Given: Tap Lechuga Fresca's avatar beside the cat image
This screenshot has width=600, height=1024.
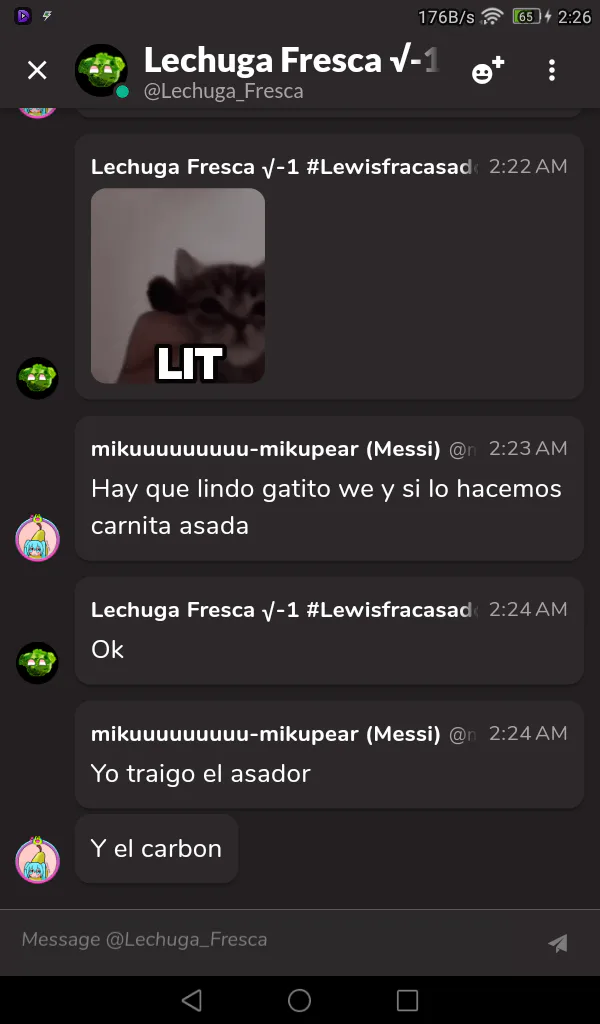Looking at the screenshot, I should [x=38, y=378].
